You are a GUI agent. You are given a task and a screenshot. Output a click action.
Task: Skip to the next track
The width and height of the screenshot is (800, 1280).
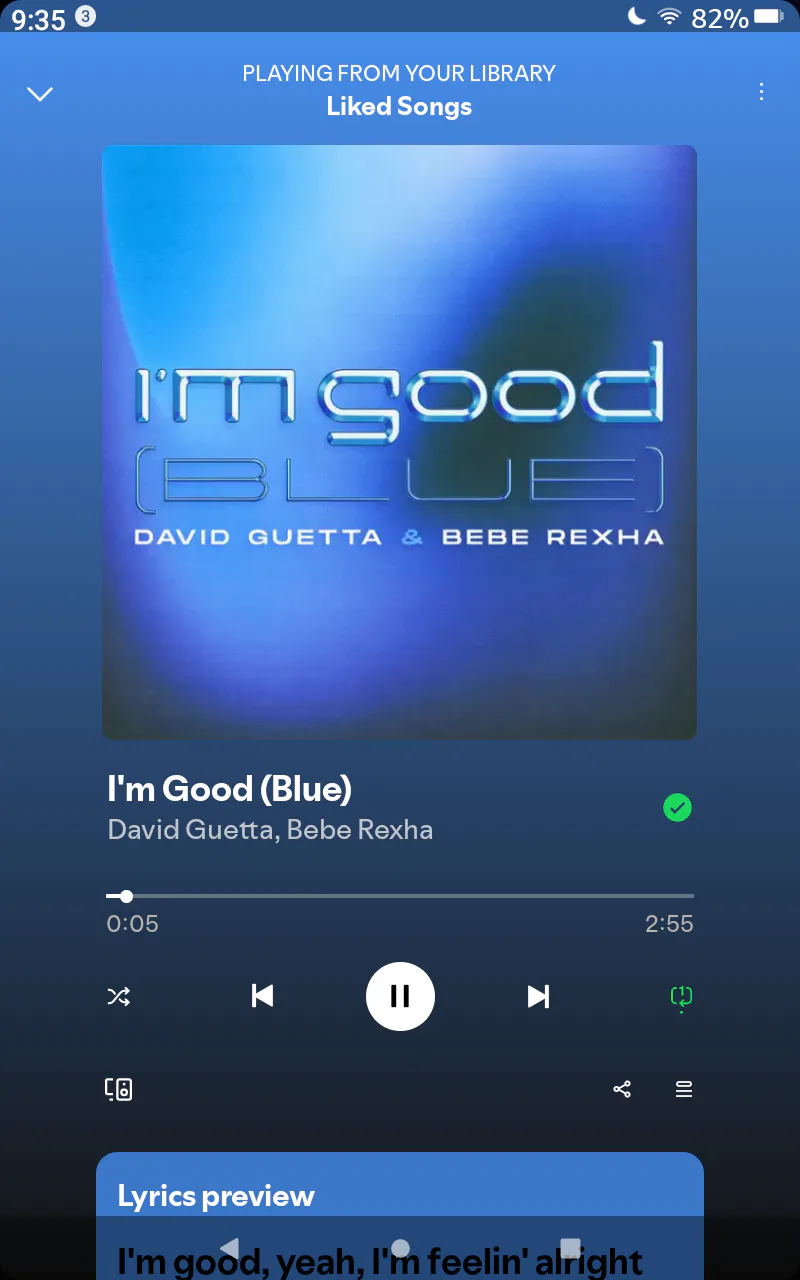point(538,996)
